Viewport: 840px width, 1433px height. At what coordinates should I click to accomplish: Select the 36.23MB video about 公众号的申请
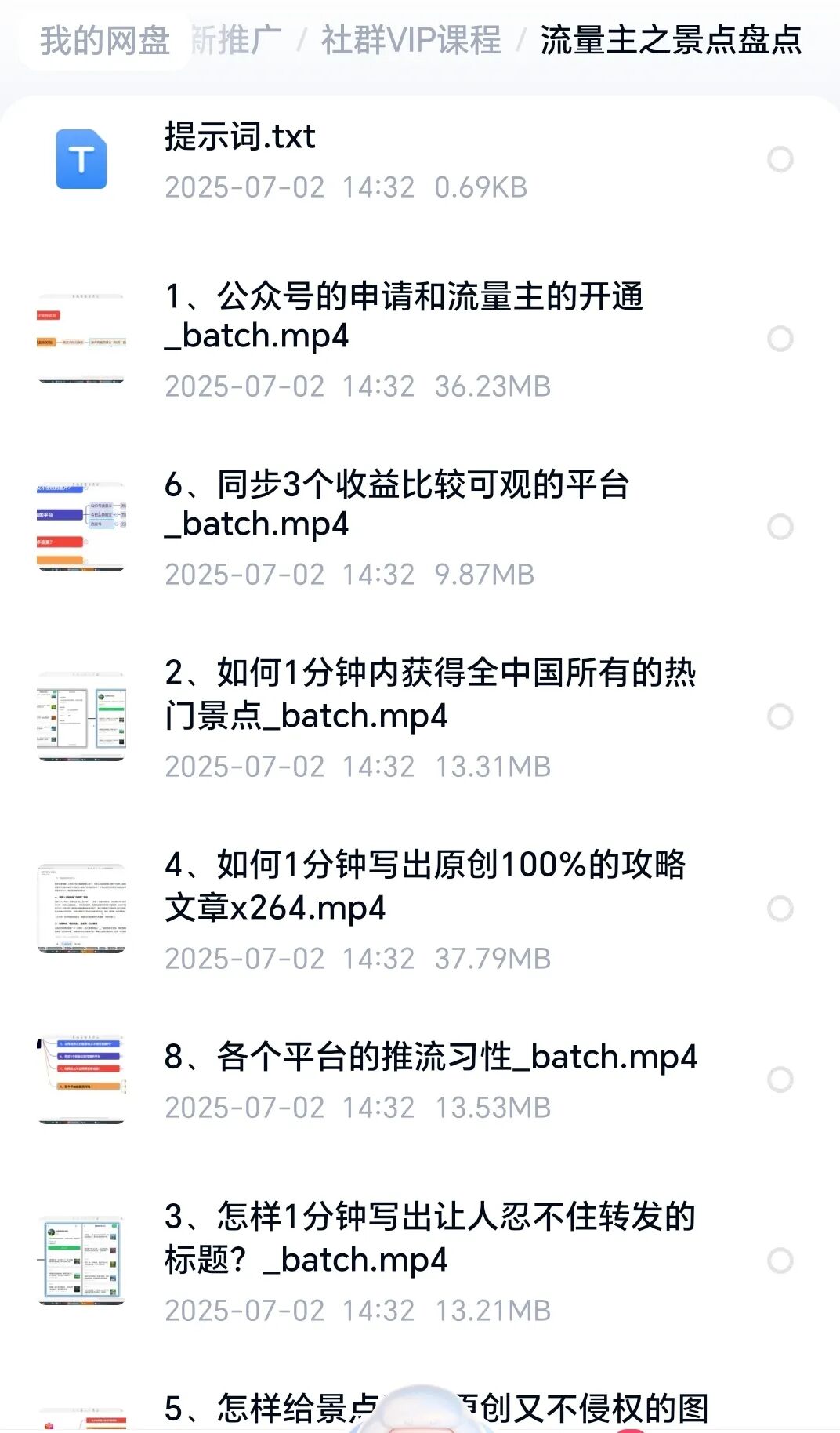pyautogui.click(x=780, y=339)
